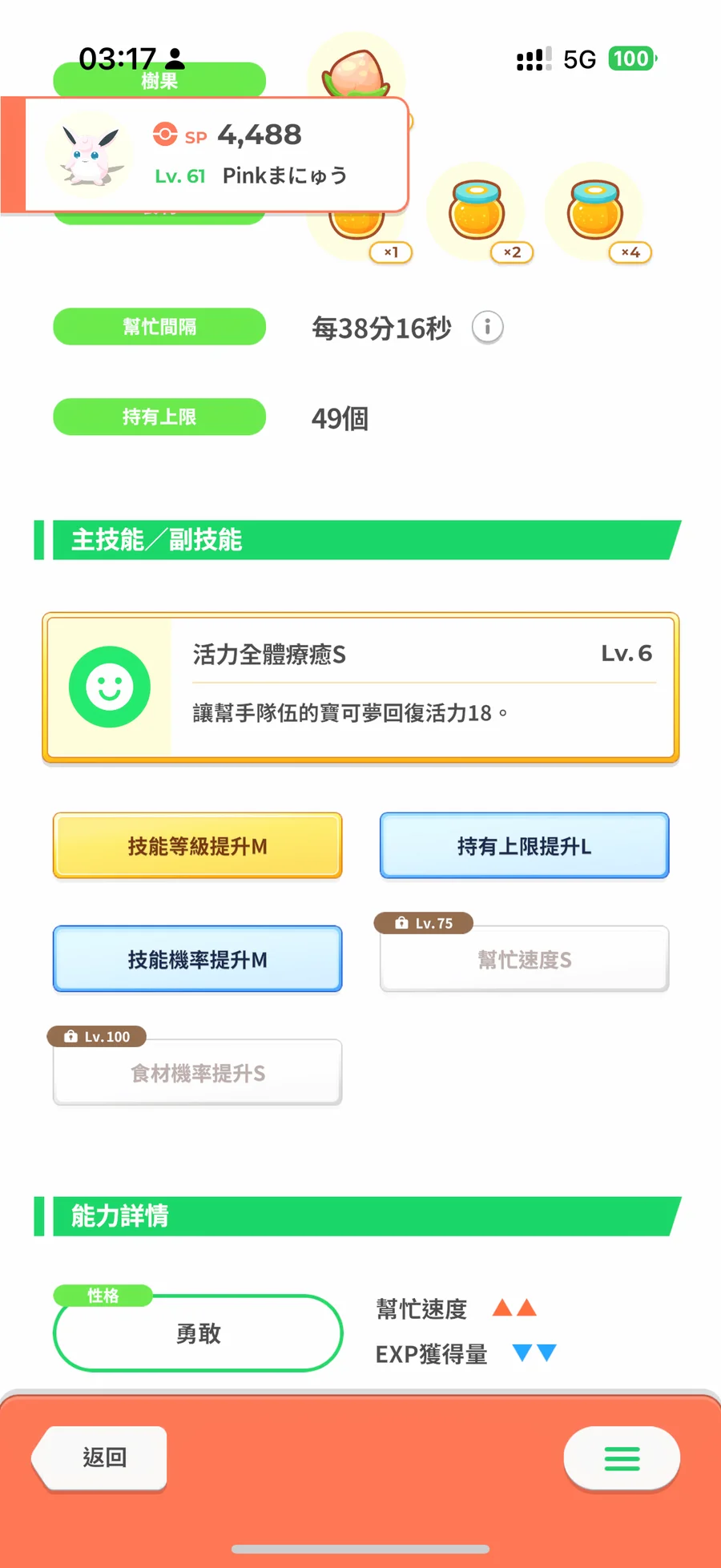Open the main skill card 活力全體療癒S
The height and width of the screenshot is (1568, 721).
tap(360, 687)
